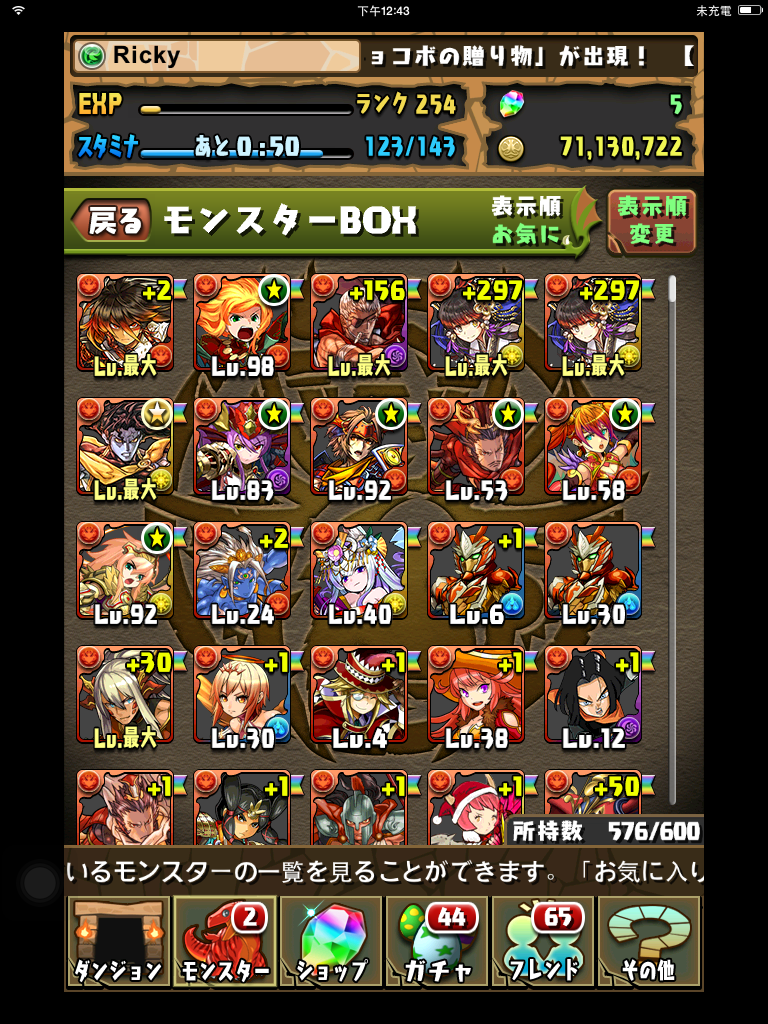Select the Lv.98 monster card
This screenshot has height=1024, width=768.
click(241, 323)
